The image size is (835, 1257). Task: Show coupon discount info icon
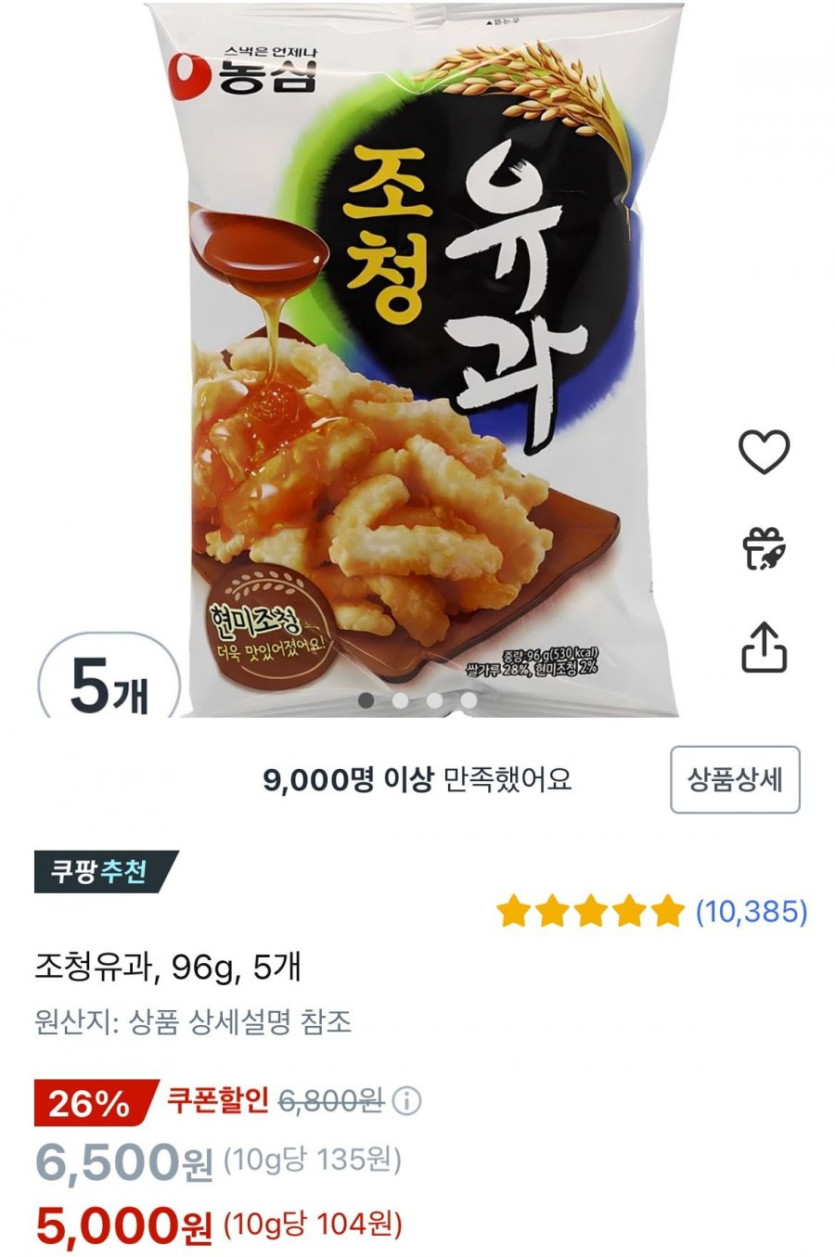click(x=406, y=1103)
